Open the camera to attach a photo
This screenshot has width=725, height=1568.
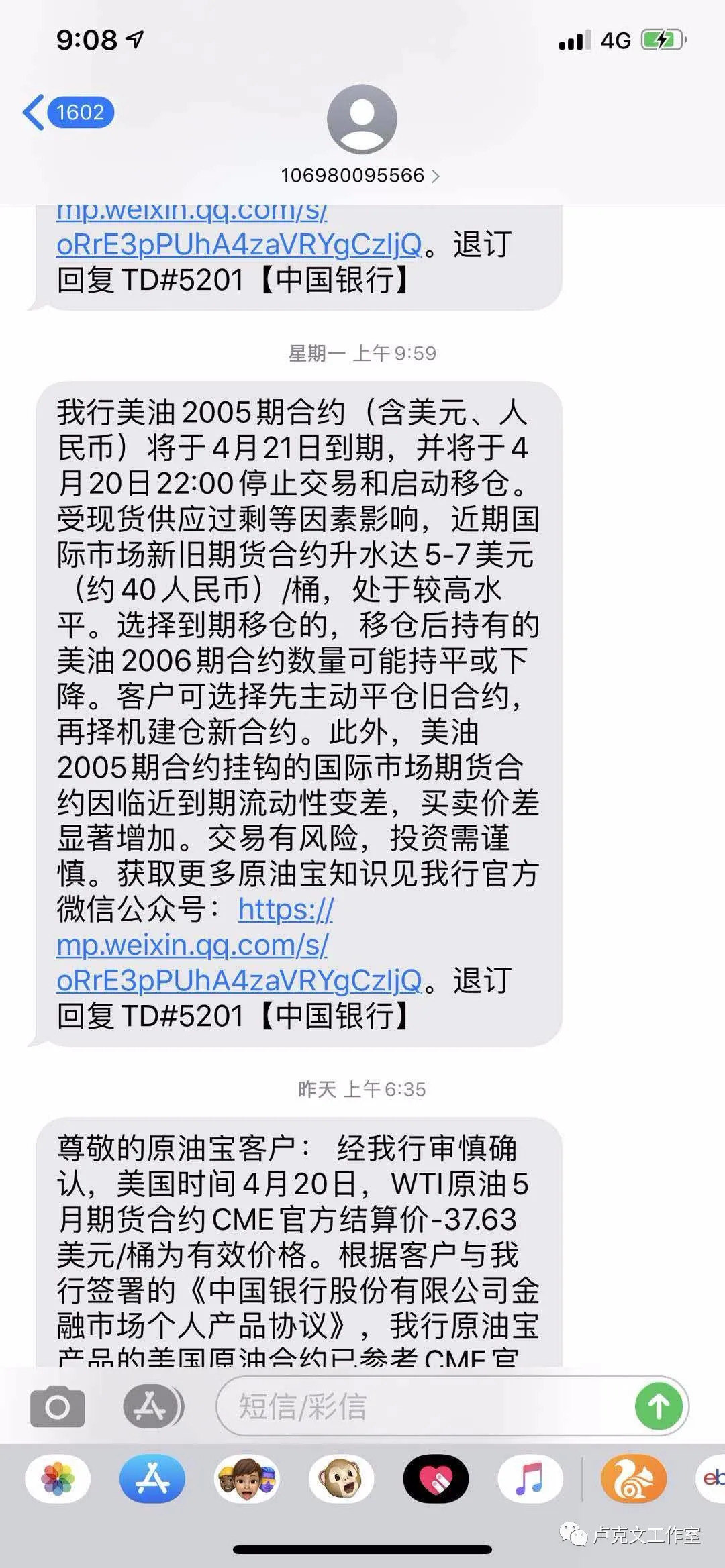pos(57,1406)
